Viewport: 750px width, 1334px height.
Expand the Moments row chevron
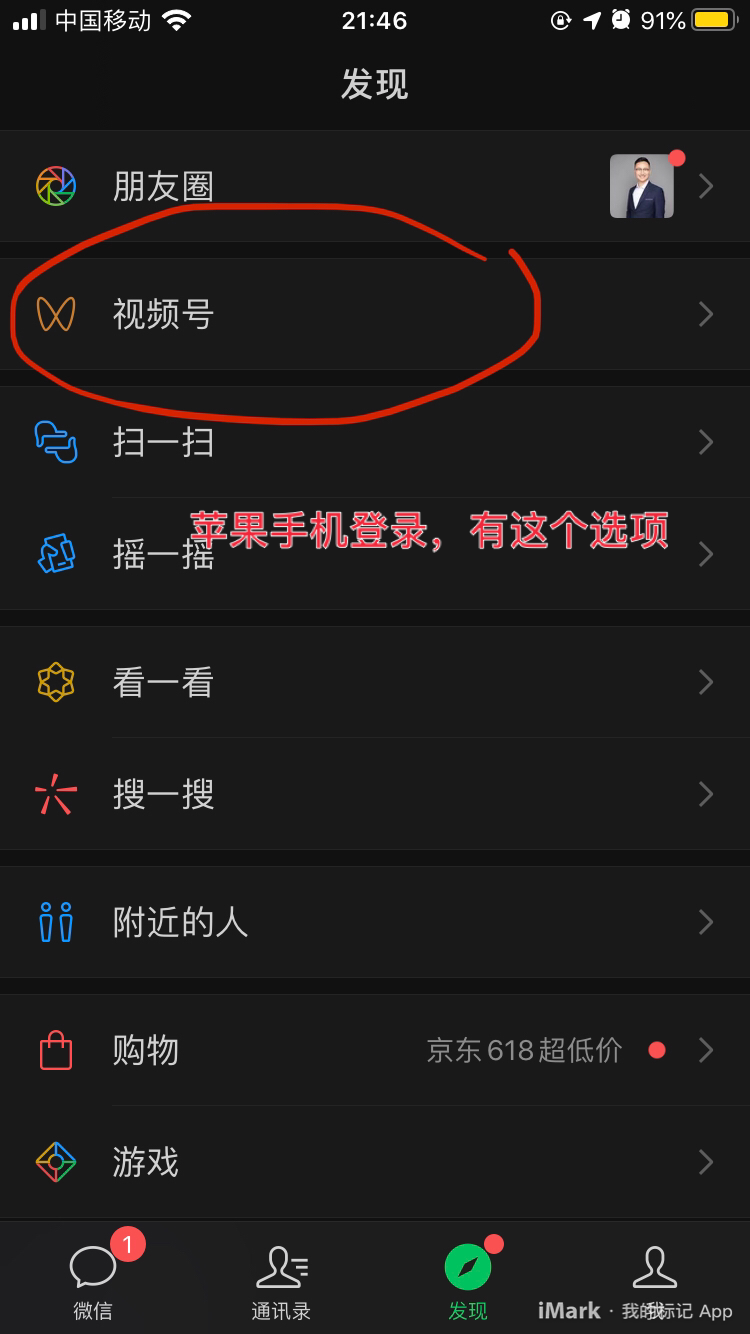pos(706,187)
